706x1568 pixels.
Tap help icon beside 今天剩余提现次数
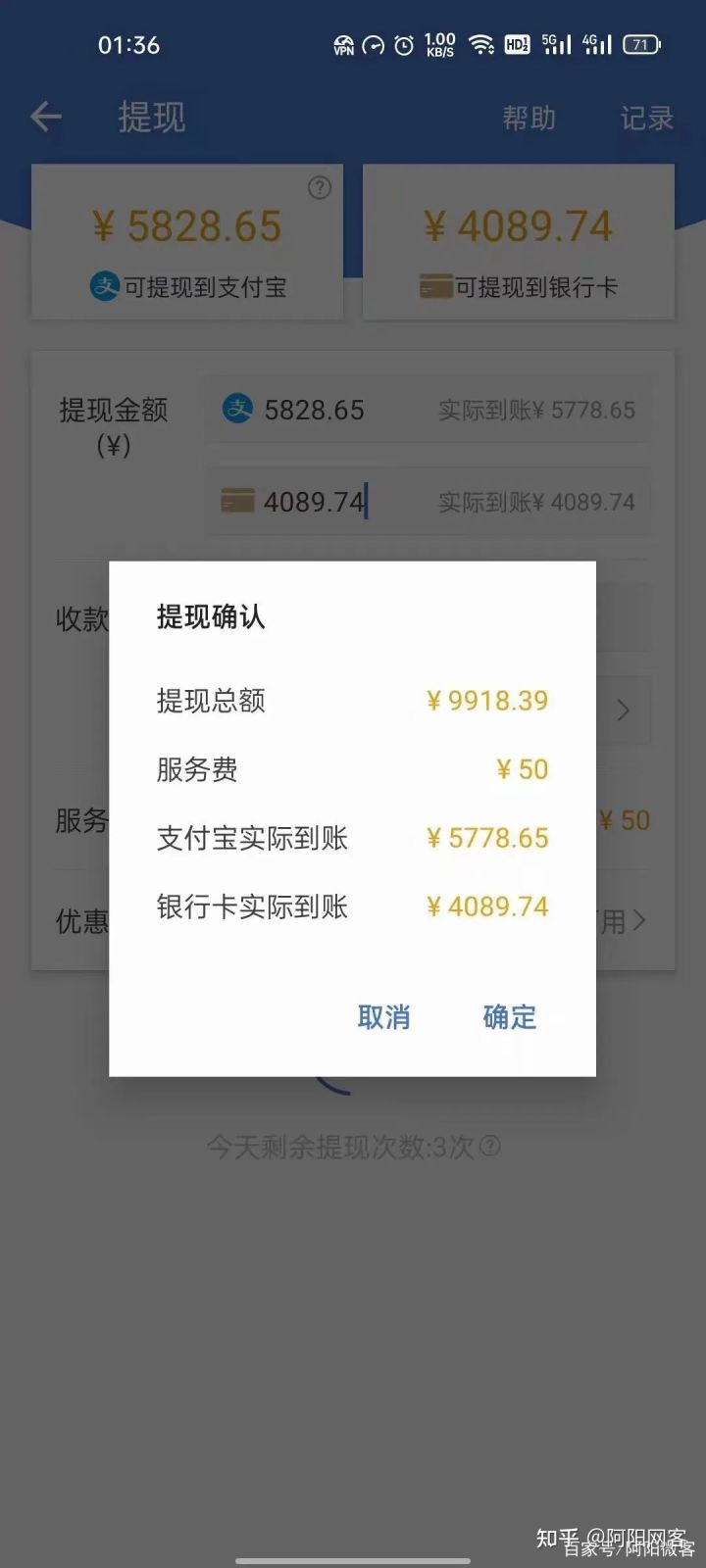click(490, 1146)
